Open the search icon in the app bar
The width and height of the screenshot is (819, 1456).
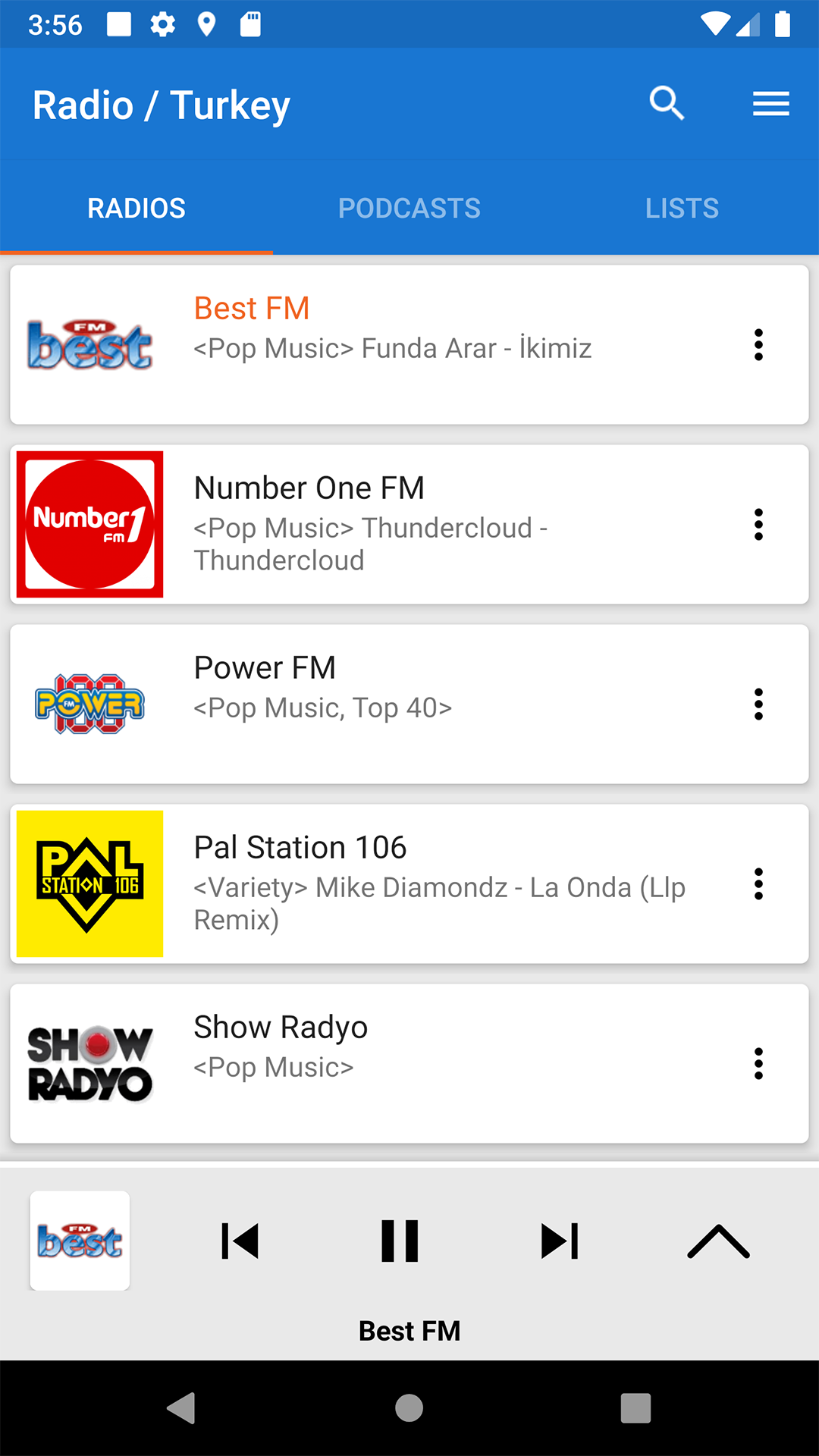point(667,104)
